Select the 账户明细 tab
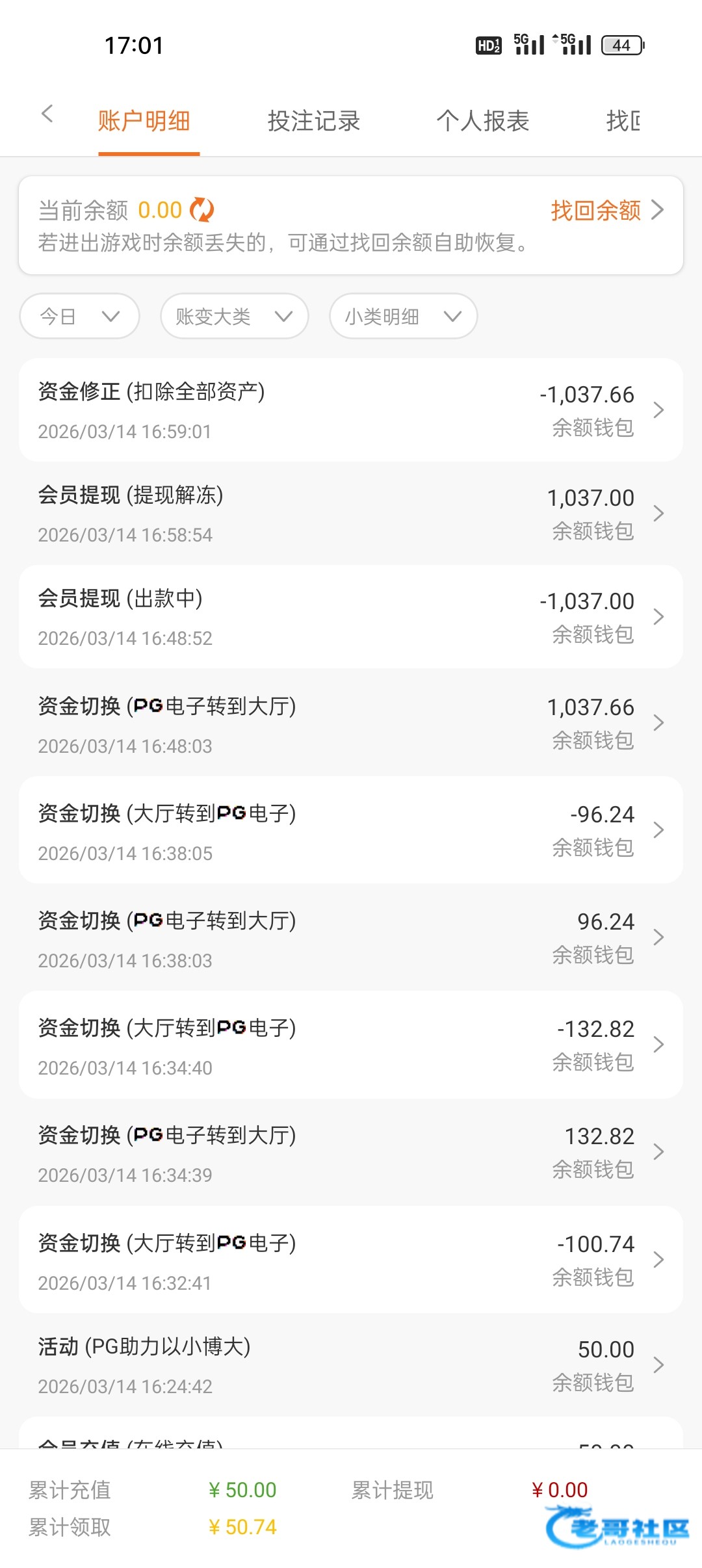Image resolution: width=702 pixels, height=1568 pixels. click(x=144, y=121)
